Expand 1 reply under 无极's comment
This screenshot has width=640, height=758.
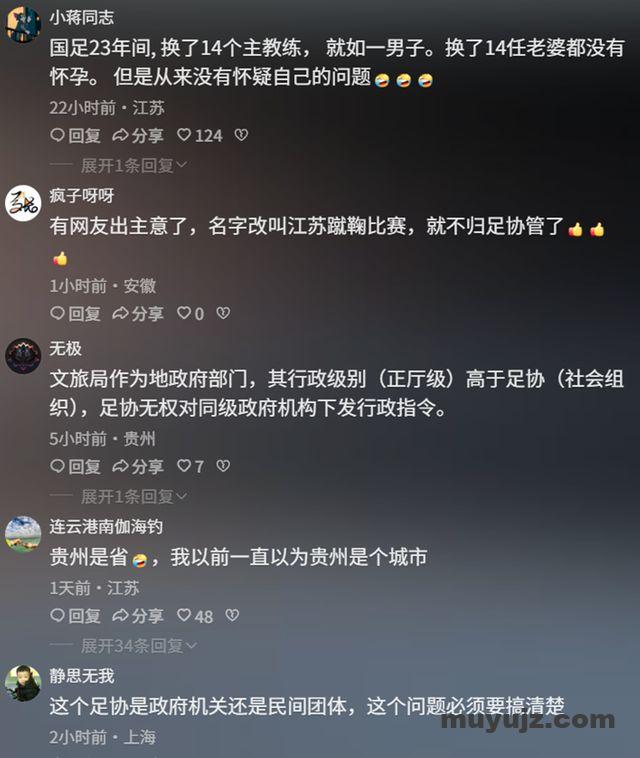[134, 496]
